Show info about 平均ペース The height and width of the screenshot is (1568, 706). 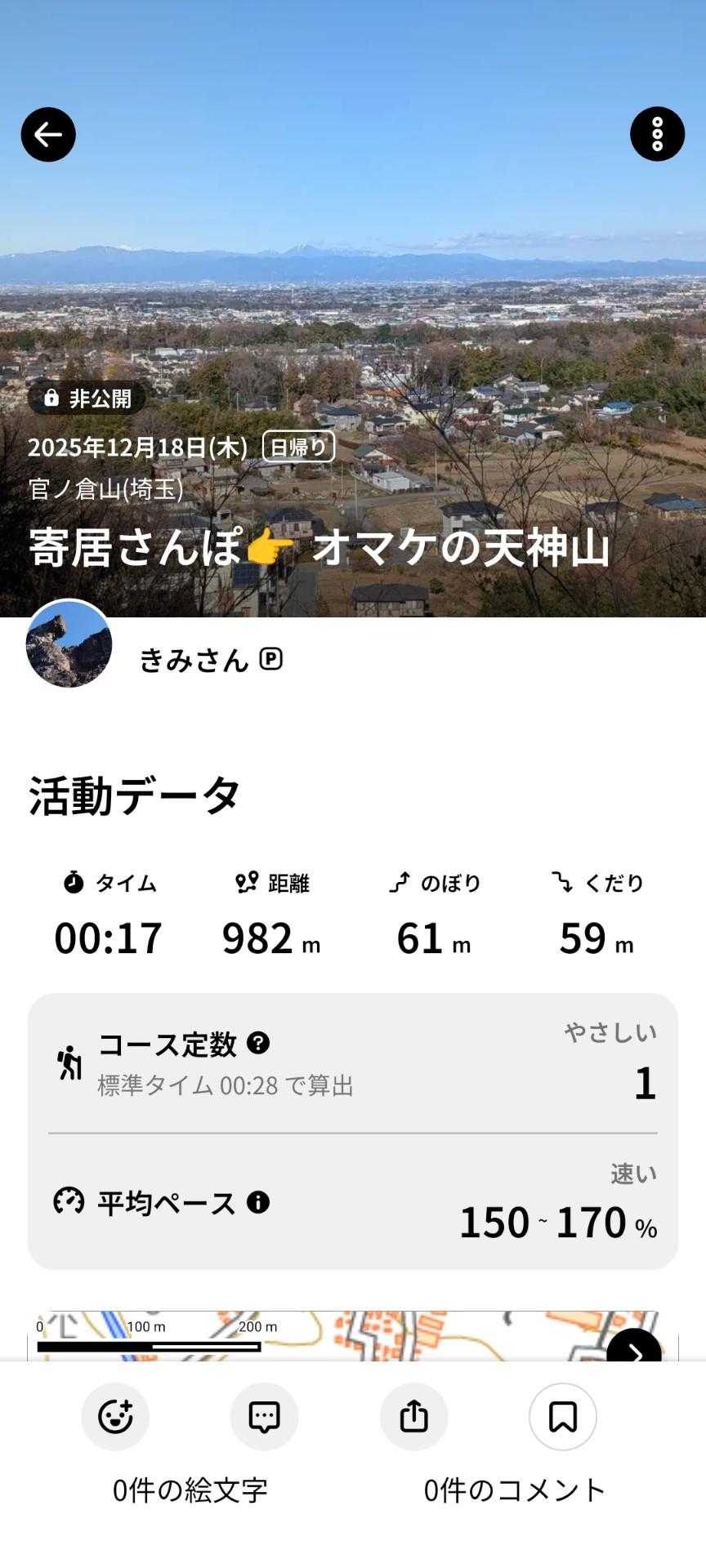coord(258,1202)
